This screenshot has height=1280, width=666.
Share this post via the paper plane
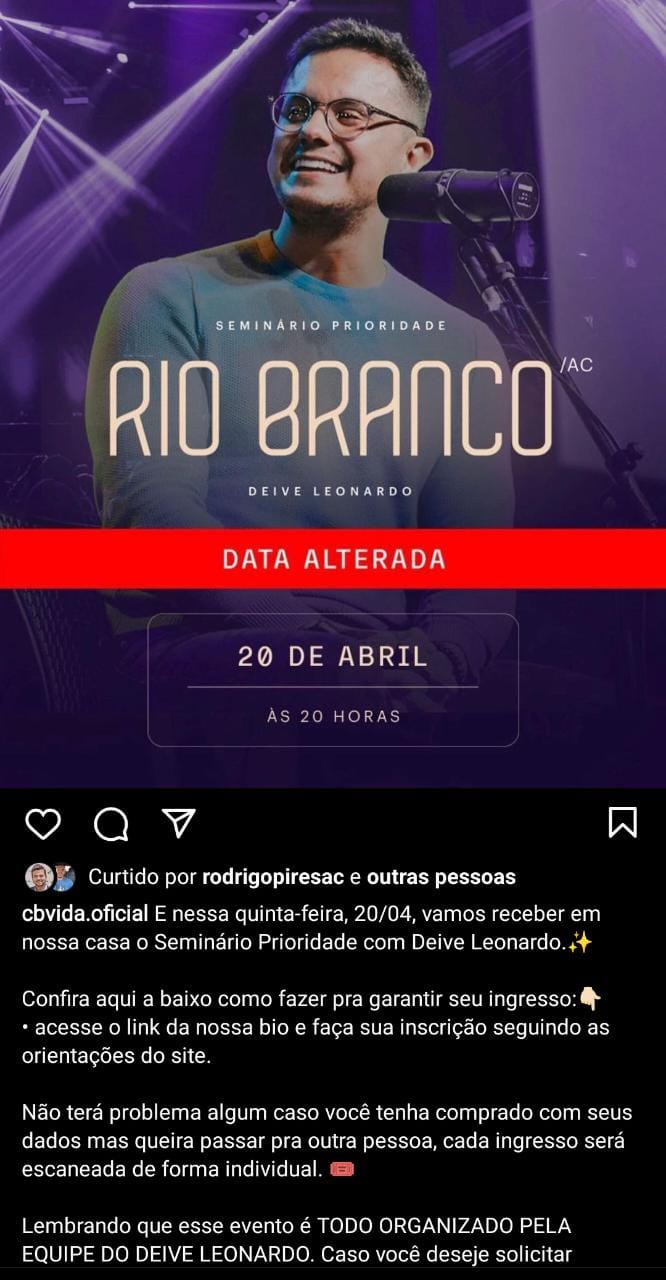178,823
